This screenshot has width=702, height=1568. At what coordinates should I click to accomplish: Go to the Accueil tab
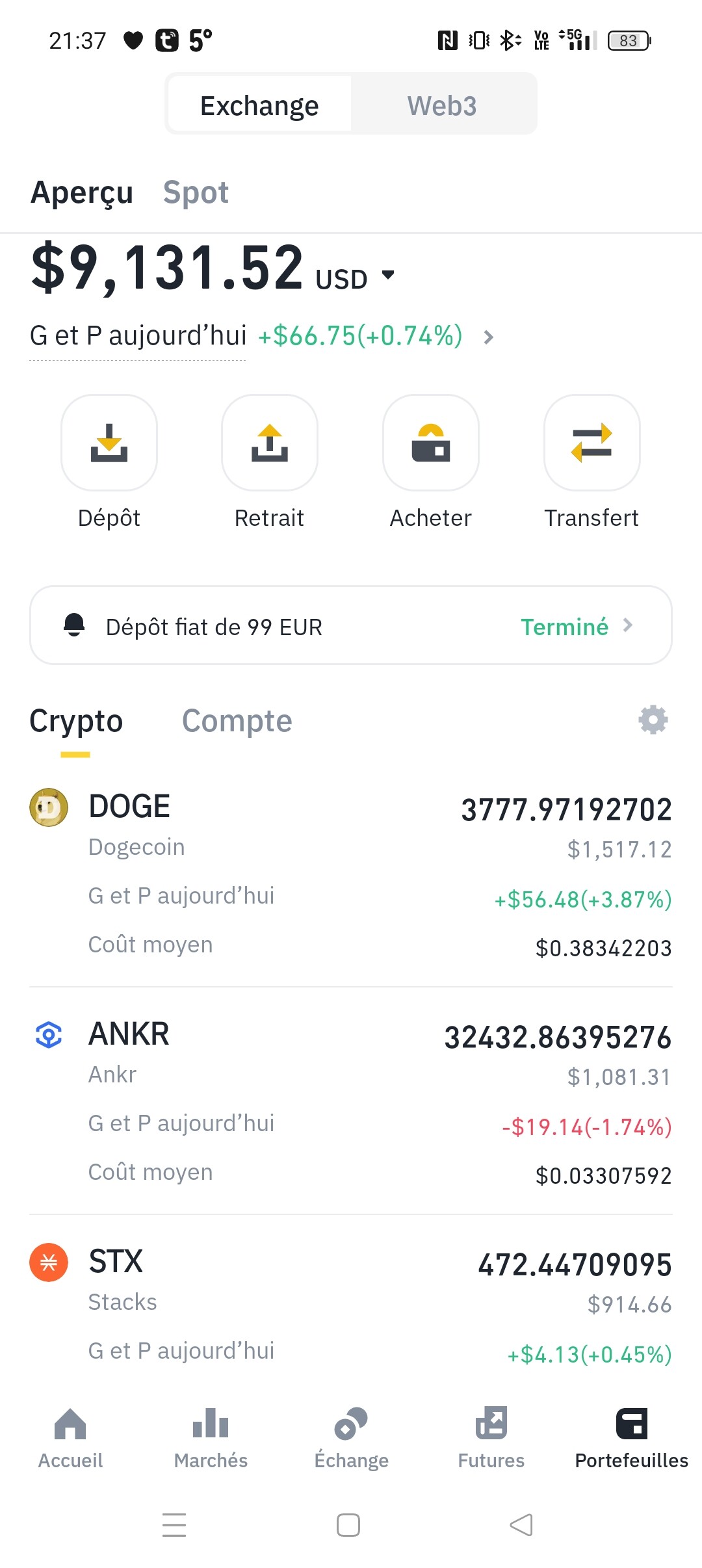coord(70,1439)
